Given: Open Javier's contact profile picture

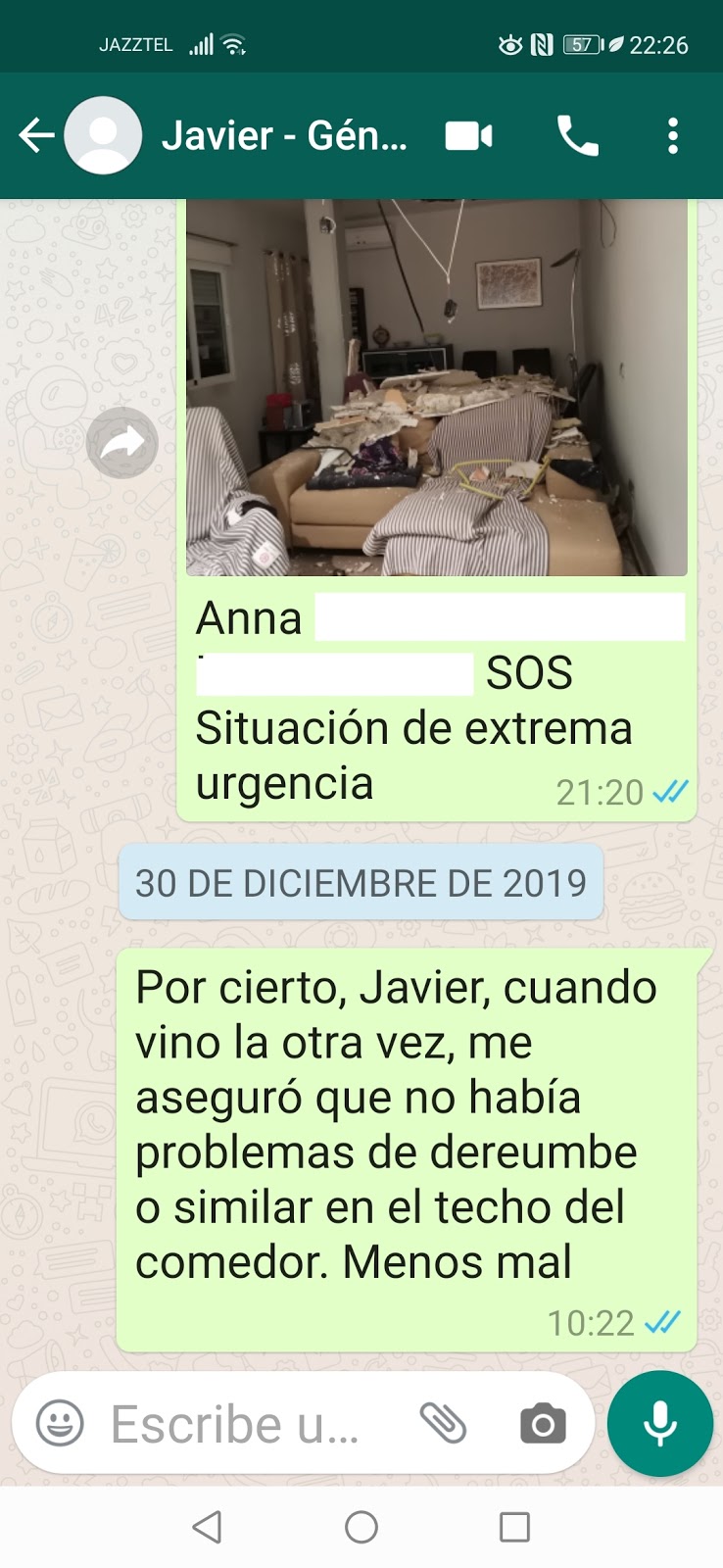Looking at the screenshot, I should (103, 135).
